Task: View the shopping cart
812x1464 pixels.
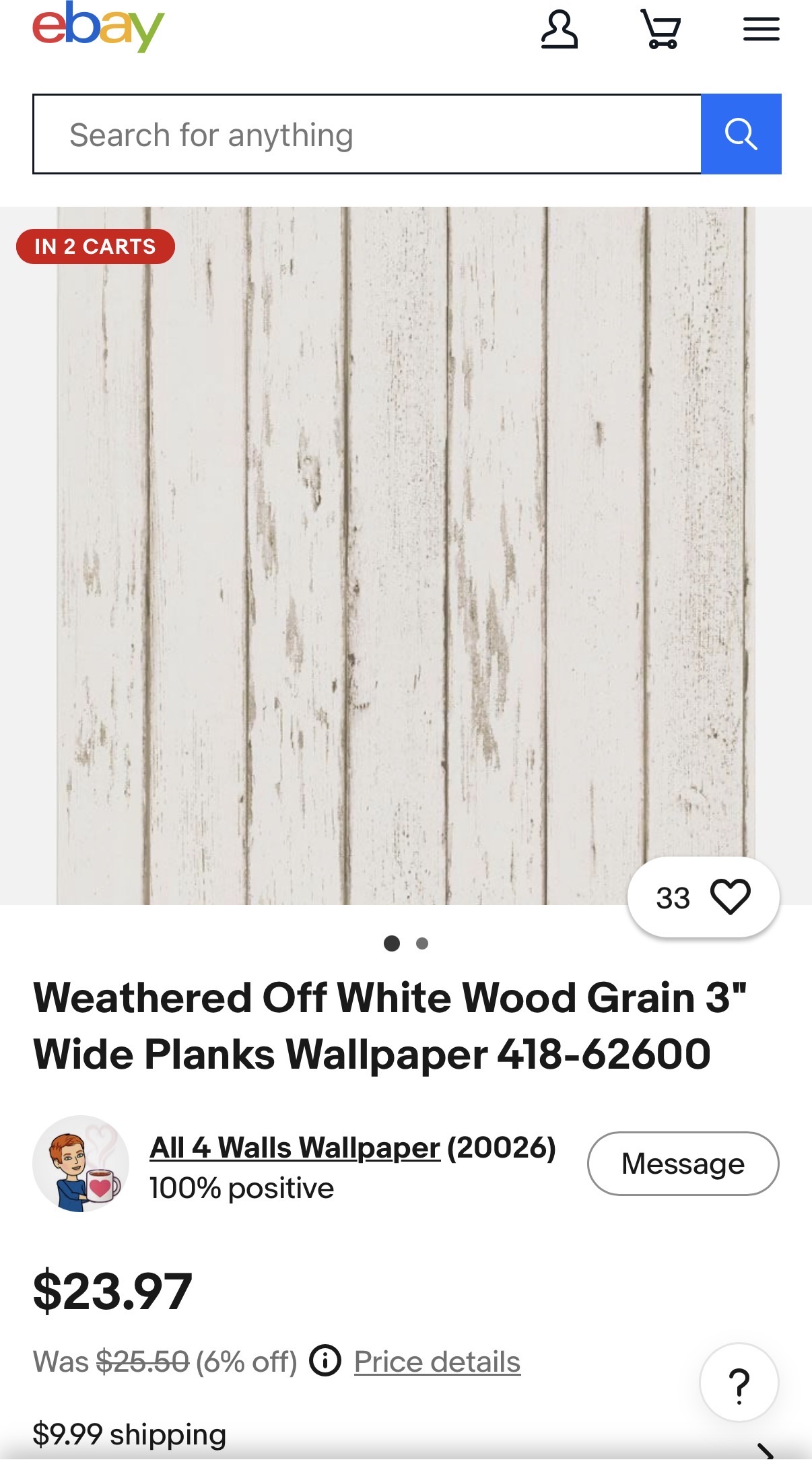Action: 661,30
